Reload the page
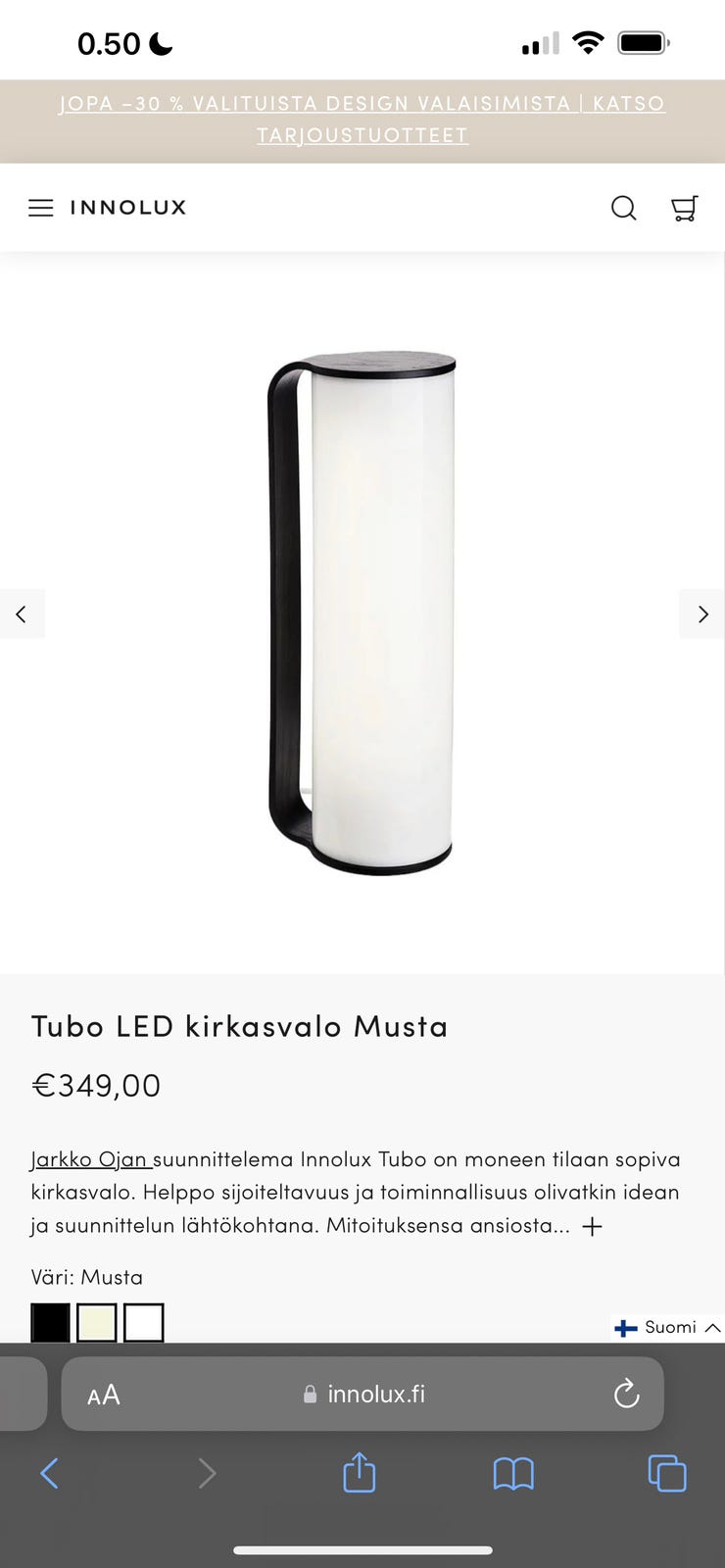The width and height of the screenshot is (725, 1568). (x=626, y=1394)
